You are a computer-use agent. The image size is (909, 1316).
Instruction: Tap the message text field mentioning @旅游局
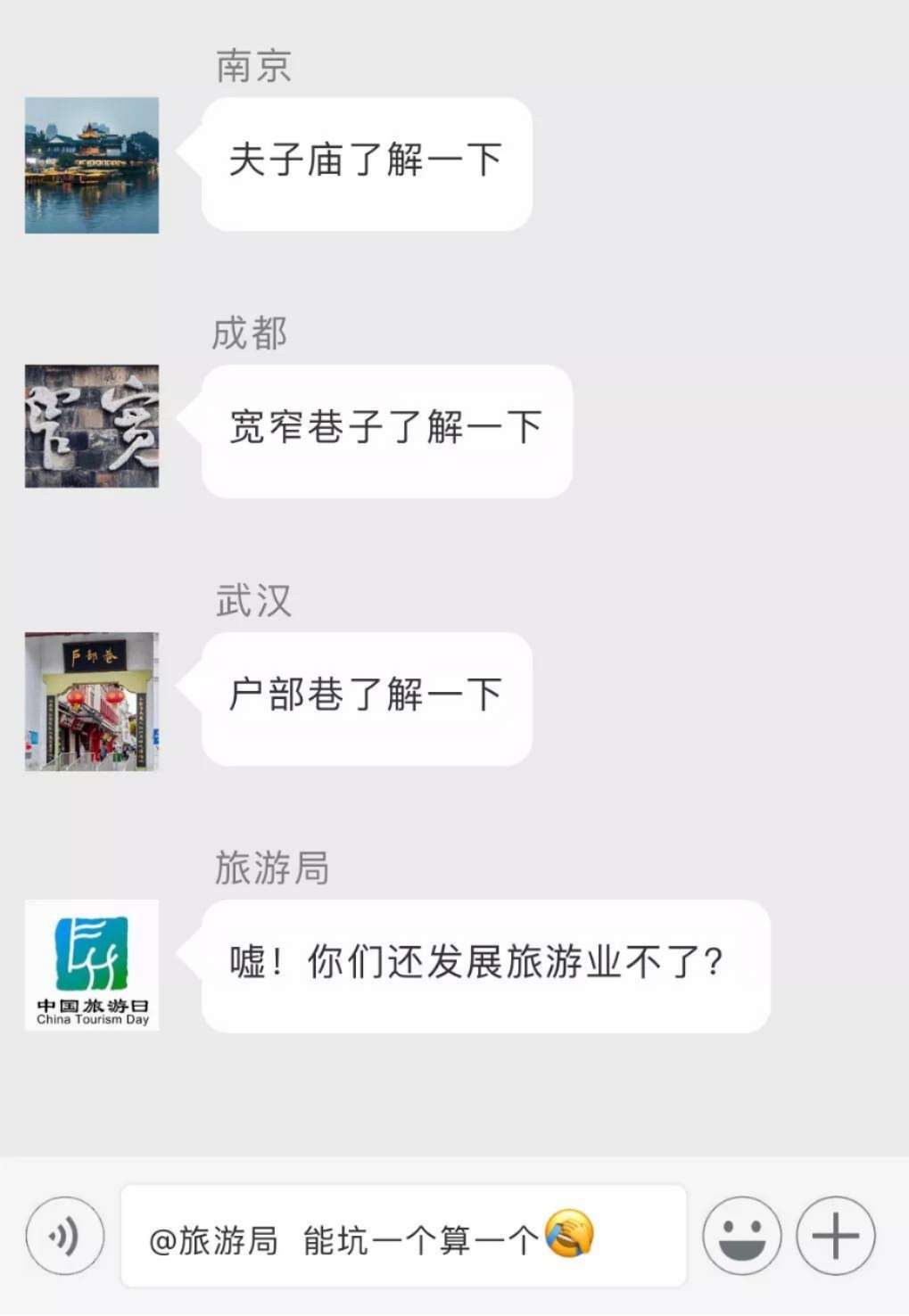click(x=403, y=1237)
